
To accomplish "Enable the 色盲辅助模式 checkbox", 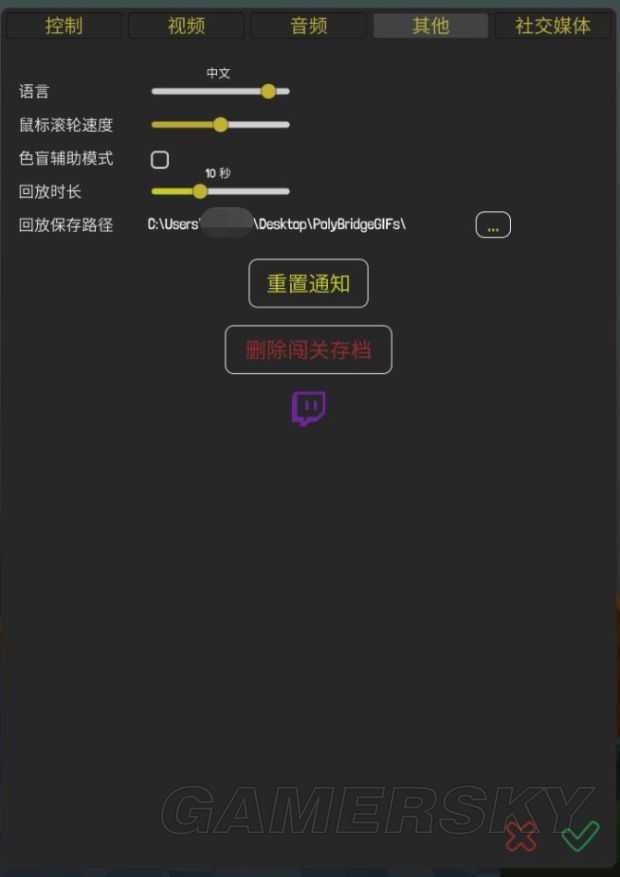I will [x=160, y=159].
